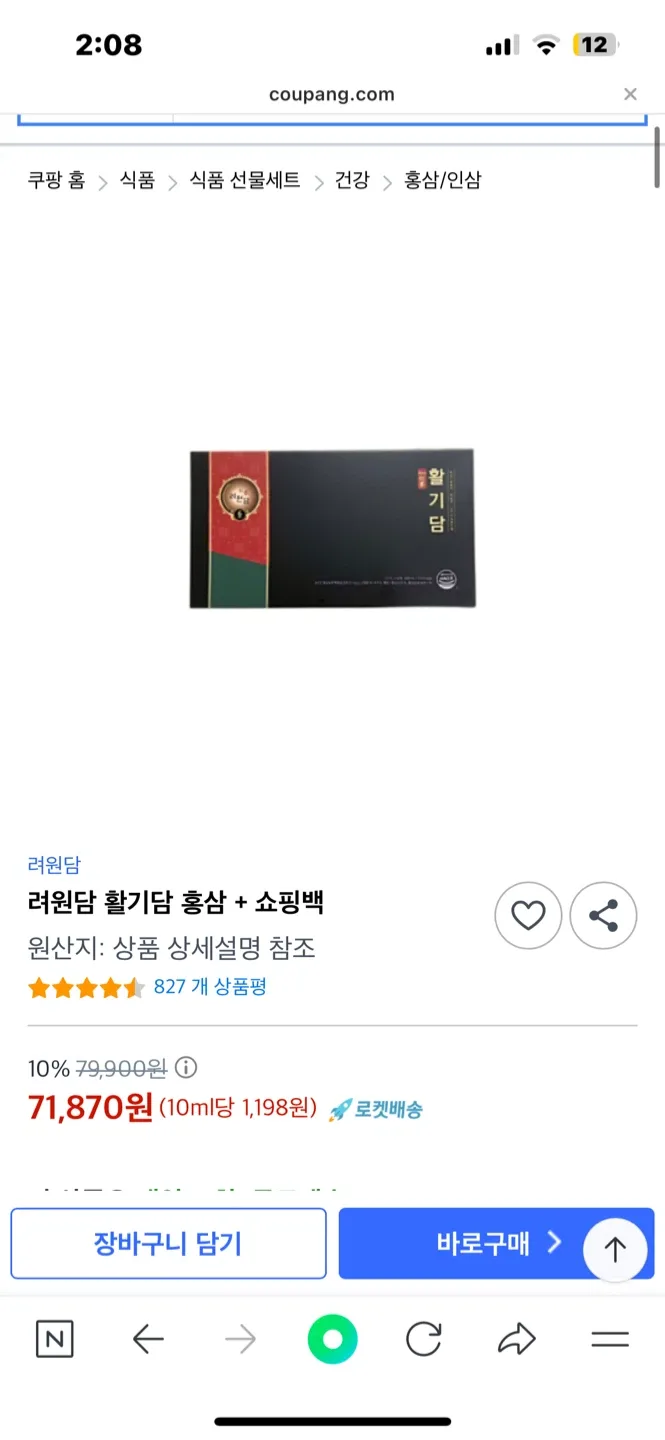Screen dimensions: 665x1440
Task: Show discount info next to 79,900원
Action: 186,1068
